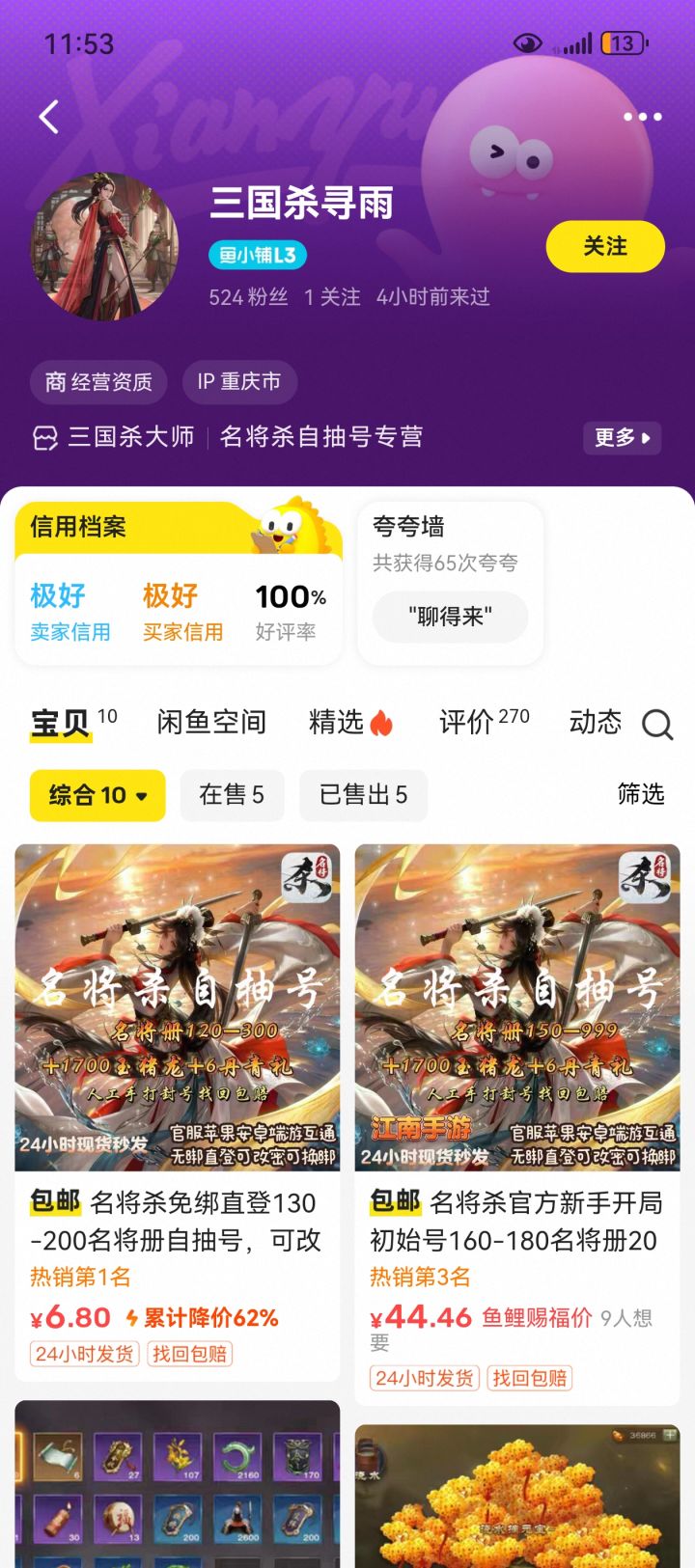Screen dimensions: 695x1568
Task: Tap the search magnifier beside 动态
Action: point(658,727)
